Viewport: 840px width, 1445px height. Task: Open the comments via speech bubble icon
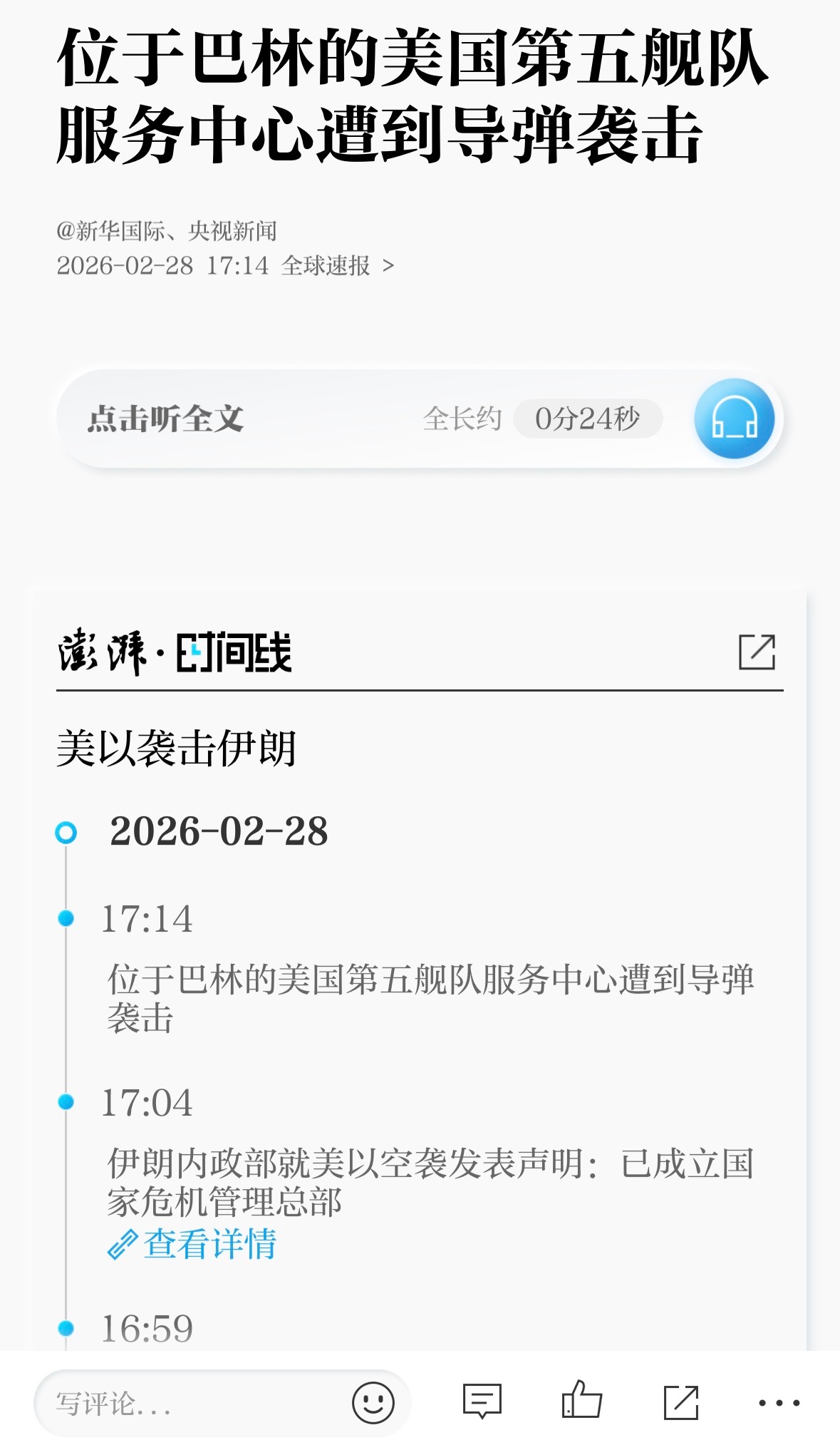481,1399
